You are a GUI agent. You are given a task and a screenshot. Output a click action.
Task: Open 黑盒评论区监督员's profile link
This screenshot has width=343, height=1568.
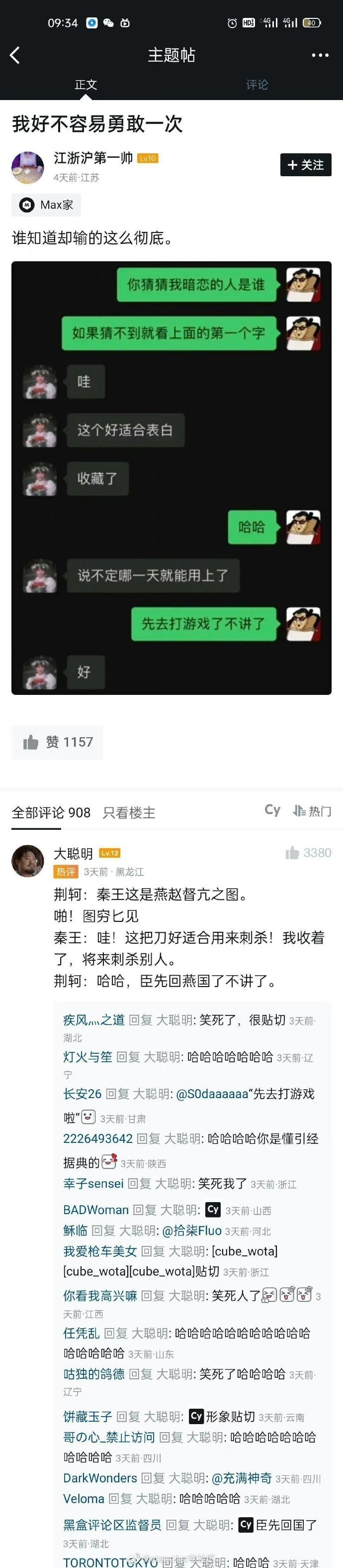click(x=112, y=1524)
